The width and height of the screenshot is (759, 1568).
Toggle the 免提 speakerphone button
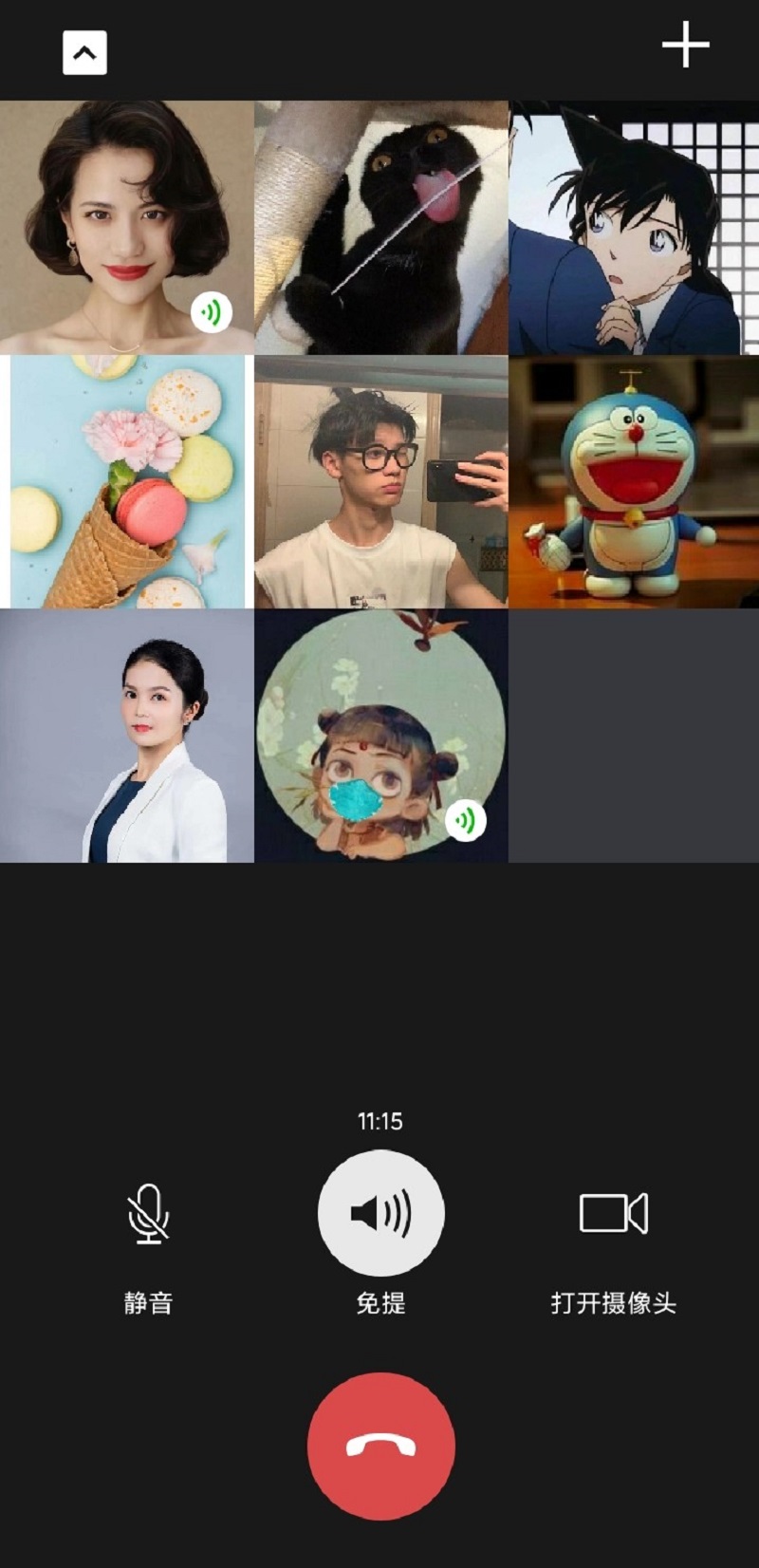pyautogui.click(x=380, y=1213)
